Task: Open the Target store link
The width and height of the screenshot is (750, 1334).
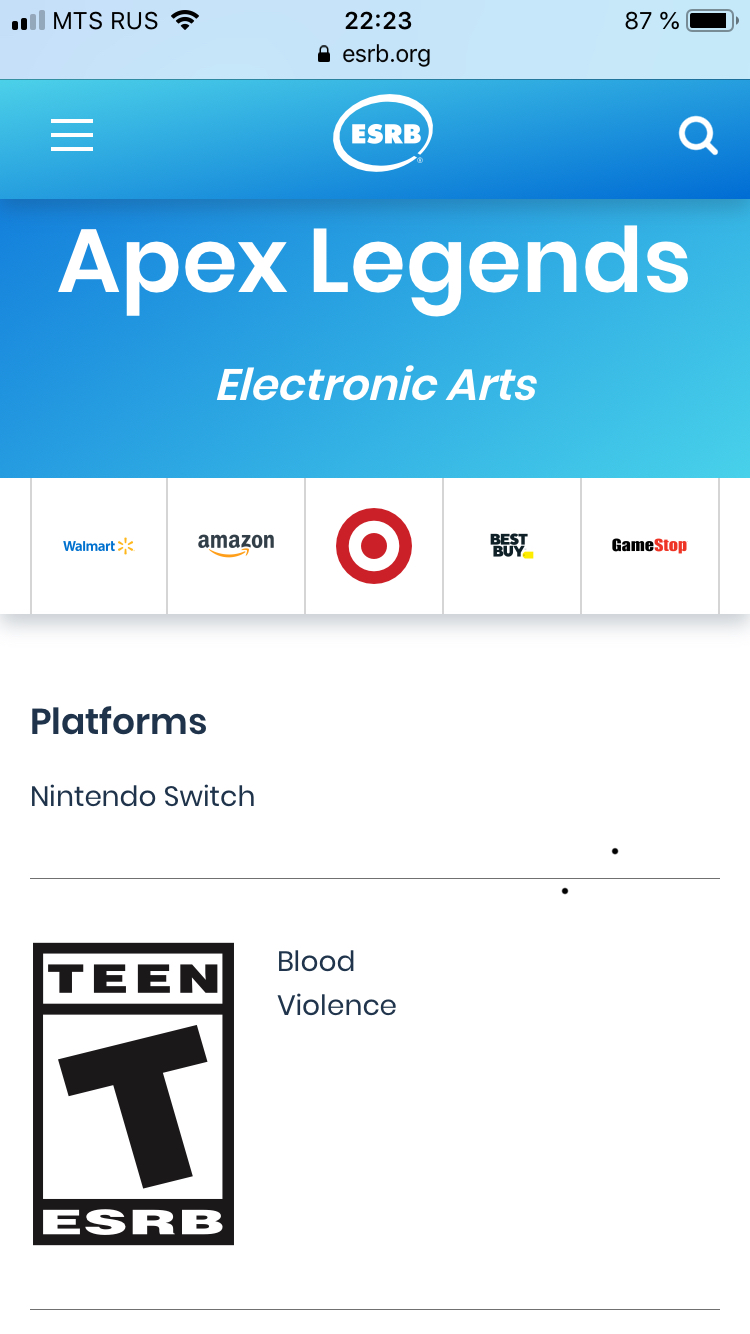Action: click(374, 546)
